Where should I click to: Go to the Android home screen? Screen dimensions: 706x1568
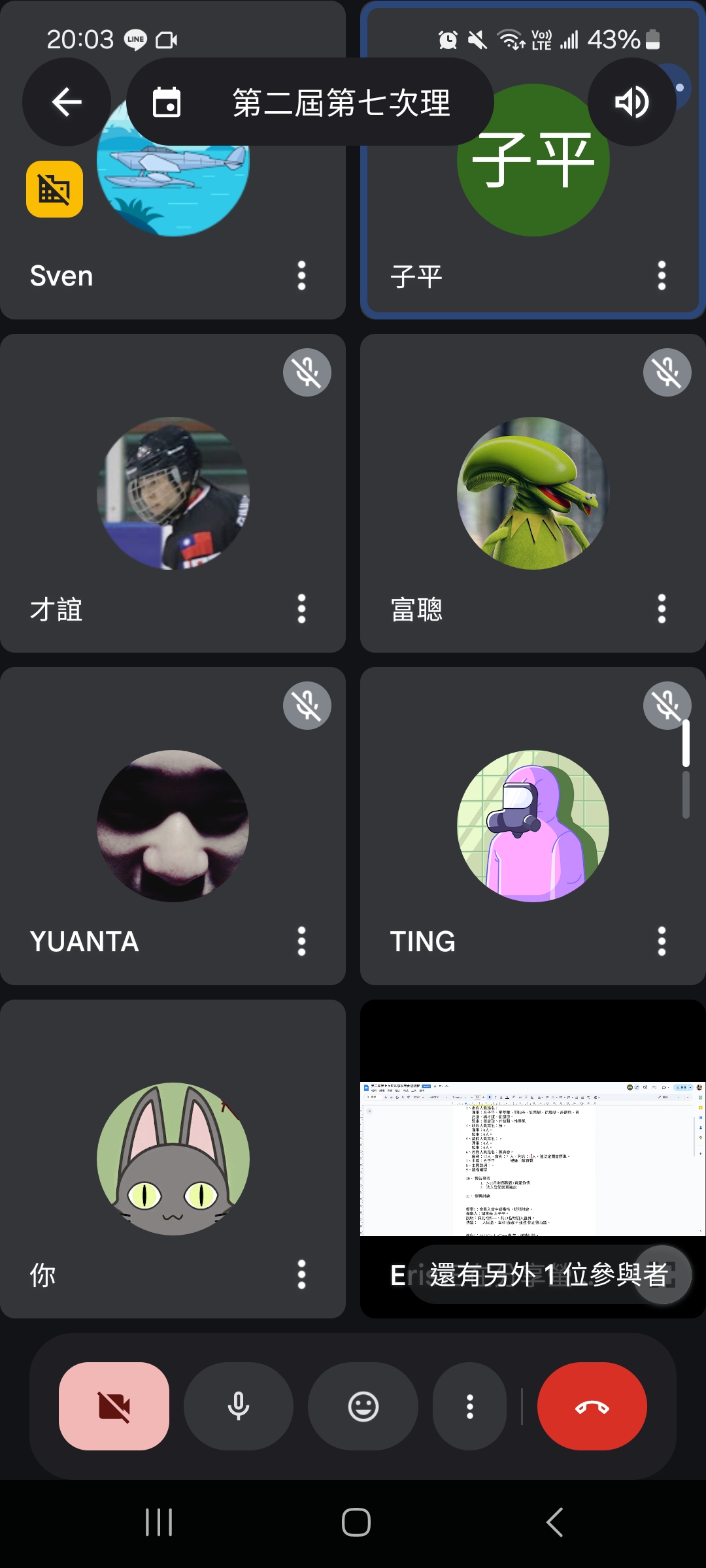(x=356, y=1522)
